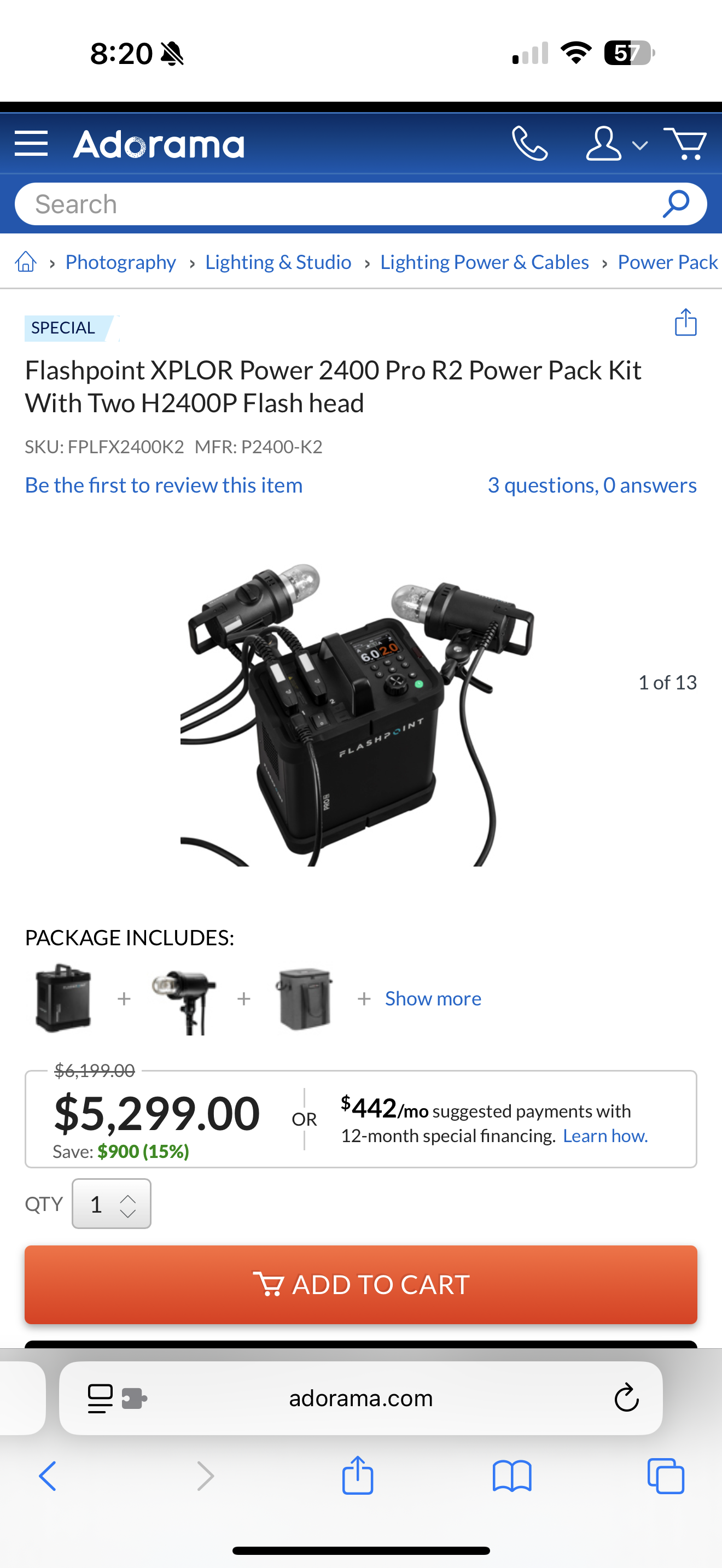View 3 questions, 0 answers
The image size is (722, 1568).
[x=592, y=485]
